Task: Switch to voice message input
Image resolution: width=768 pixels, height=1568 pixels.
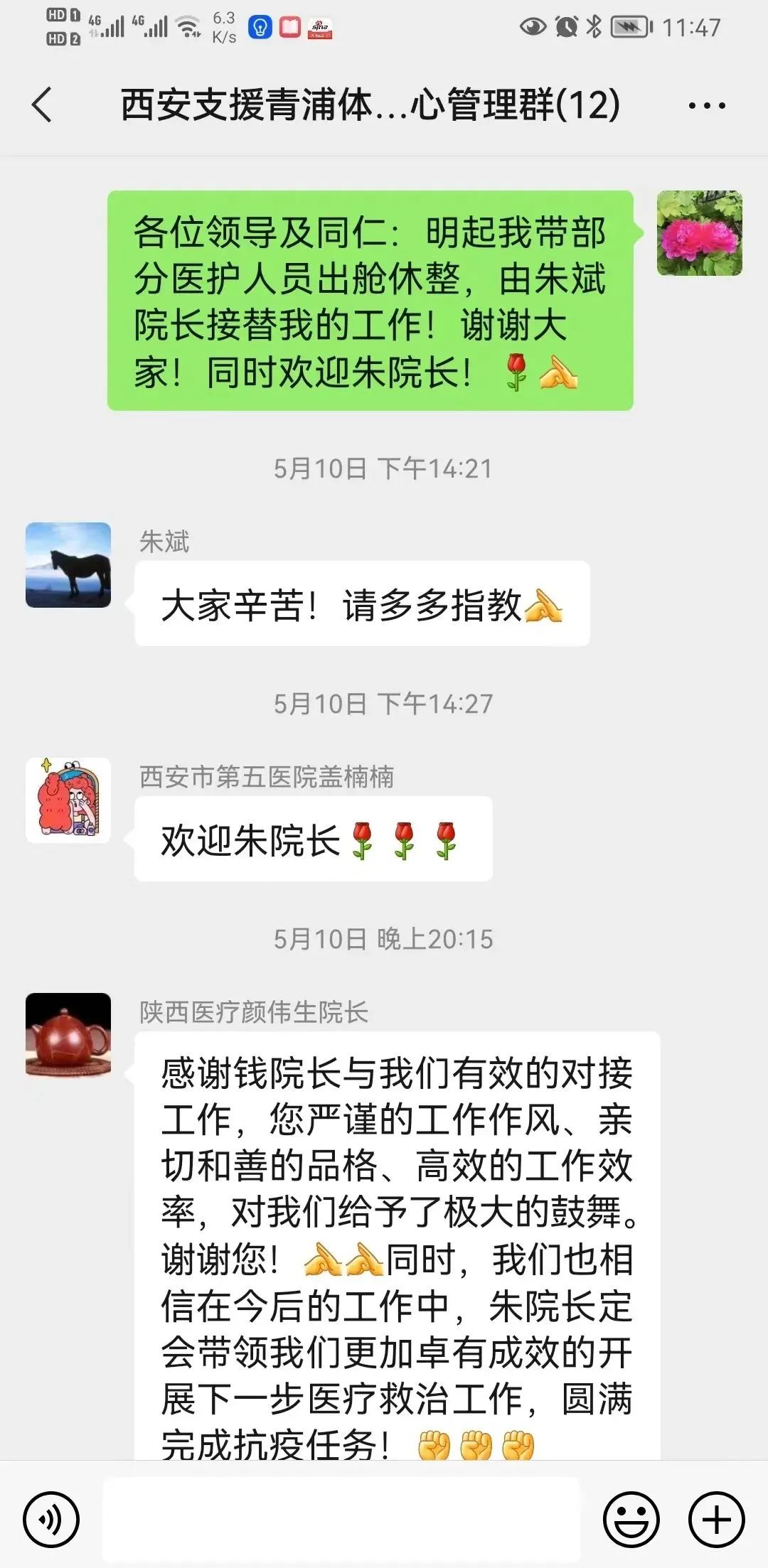Action: click(x=51, y=1520)
